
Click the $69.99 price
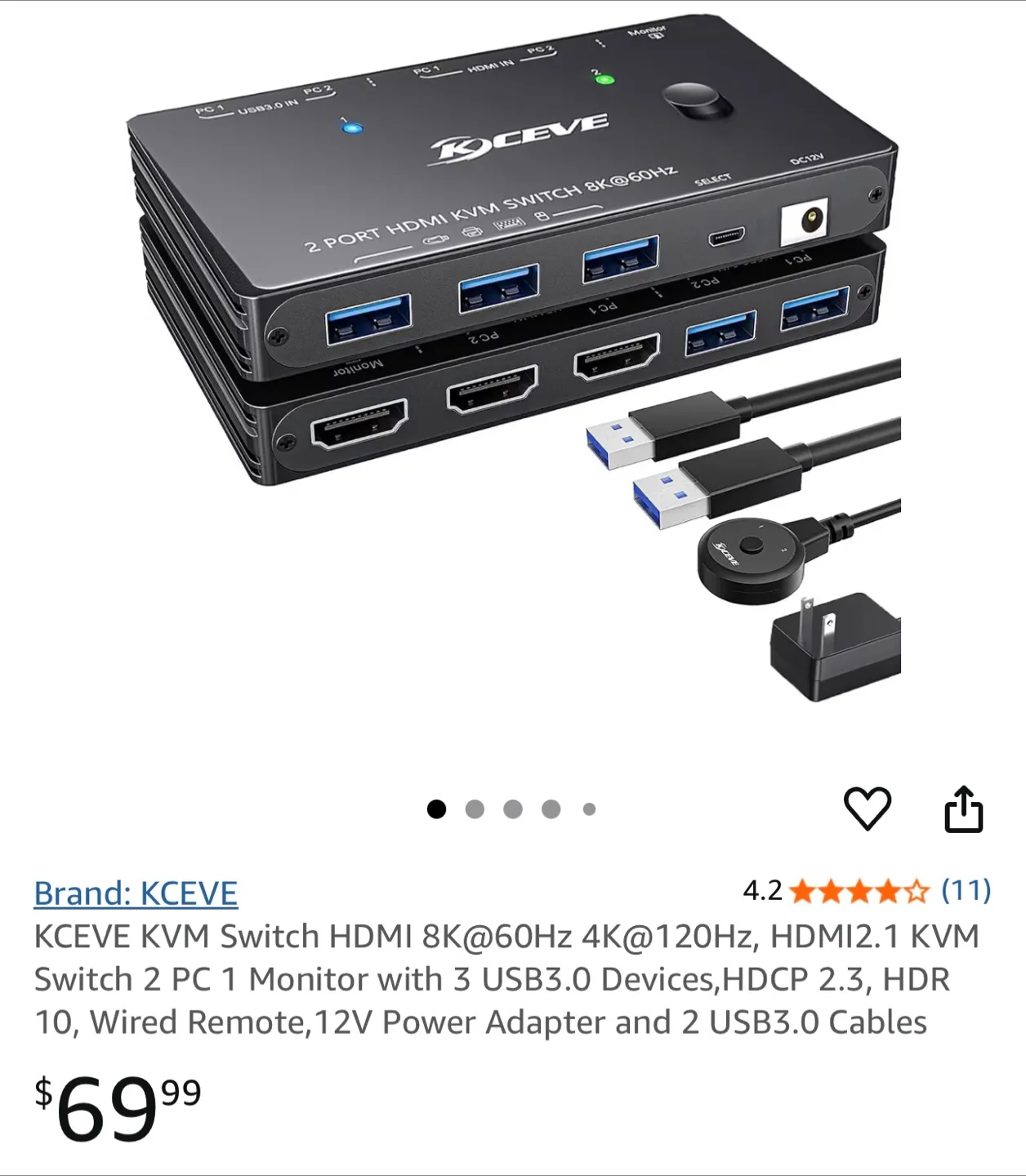tap(106, 1111)
